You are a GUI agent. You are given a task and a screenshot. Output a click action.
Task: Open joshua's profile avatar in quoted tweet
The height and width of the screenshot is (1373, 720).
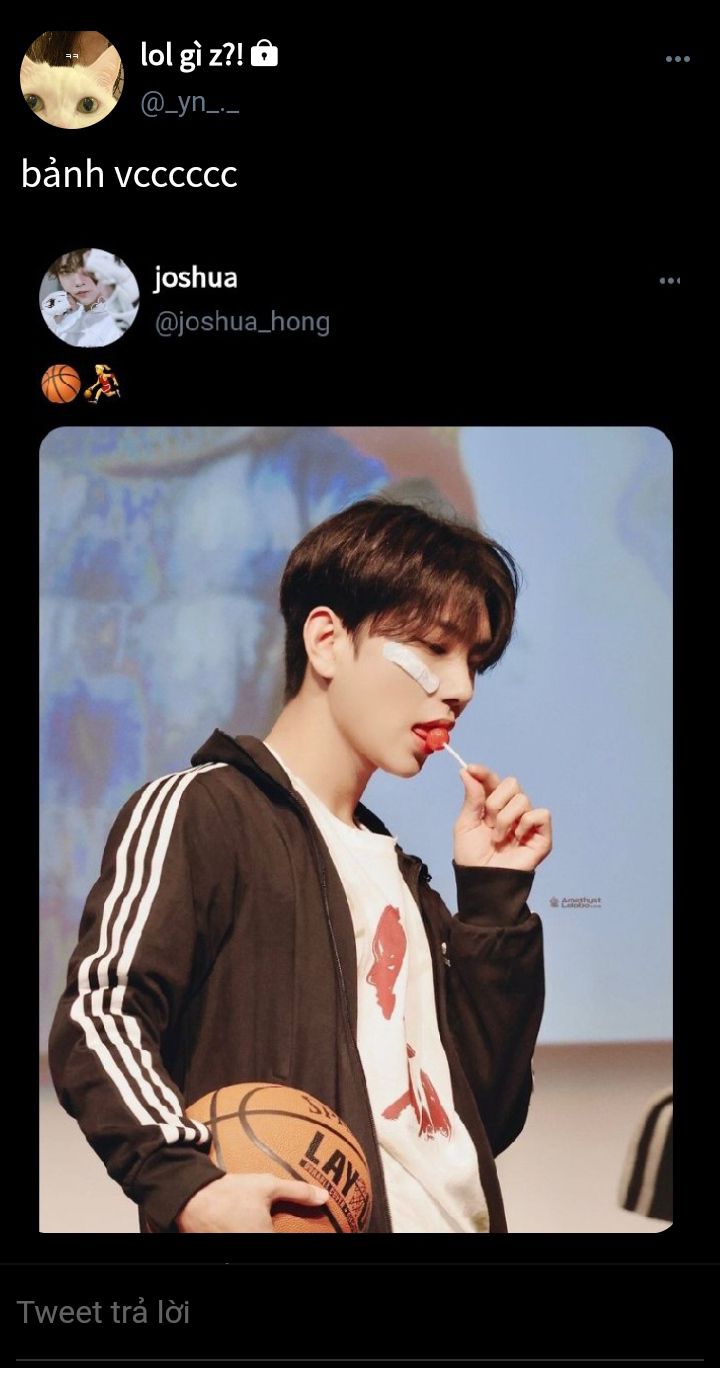[x=89, y=297]
